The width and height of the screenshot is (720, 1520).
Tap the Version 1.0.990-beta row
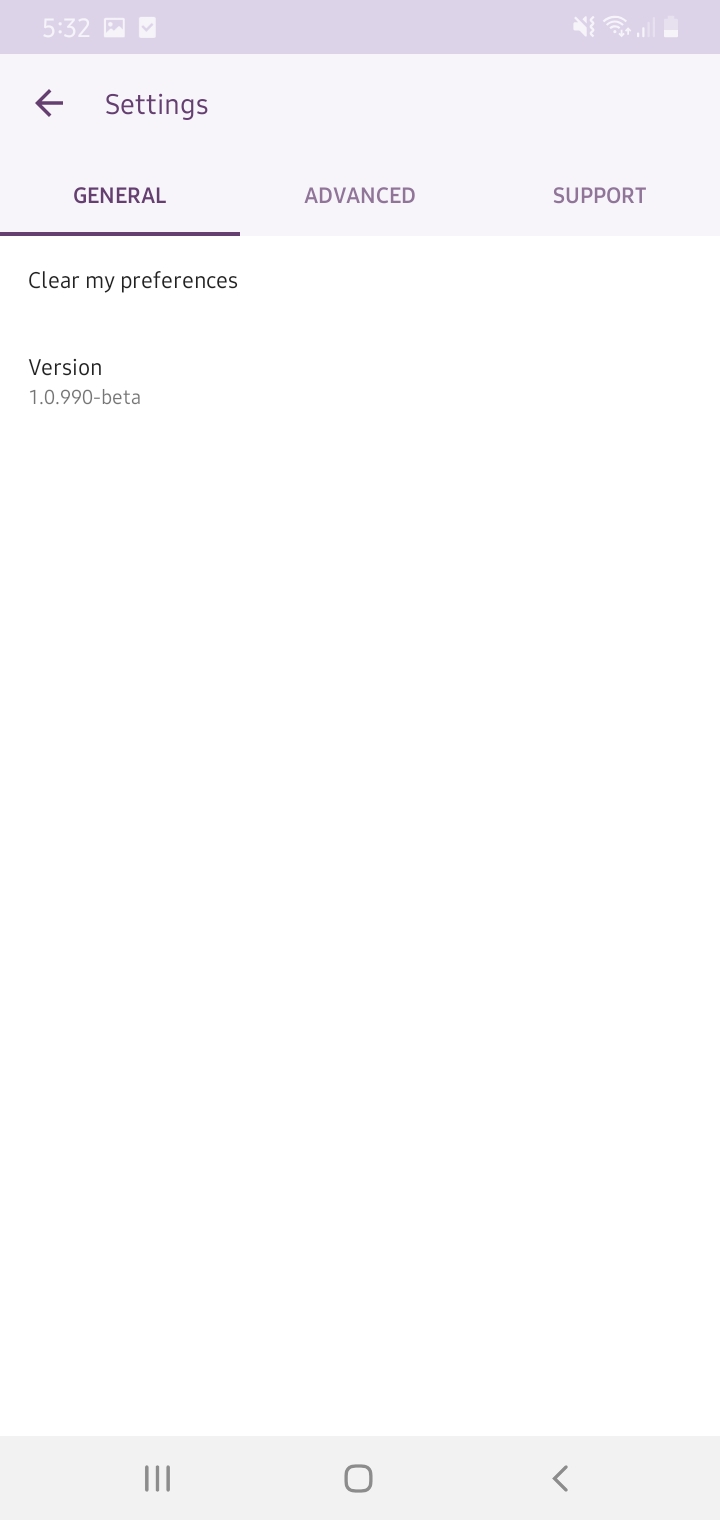pyautogui.click(x=360, y=381)
